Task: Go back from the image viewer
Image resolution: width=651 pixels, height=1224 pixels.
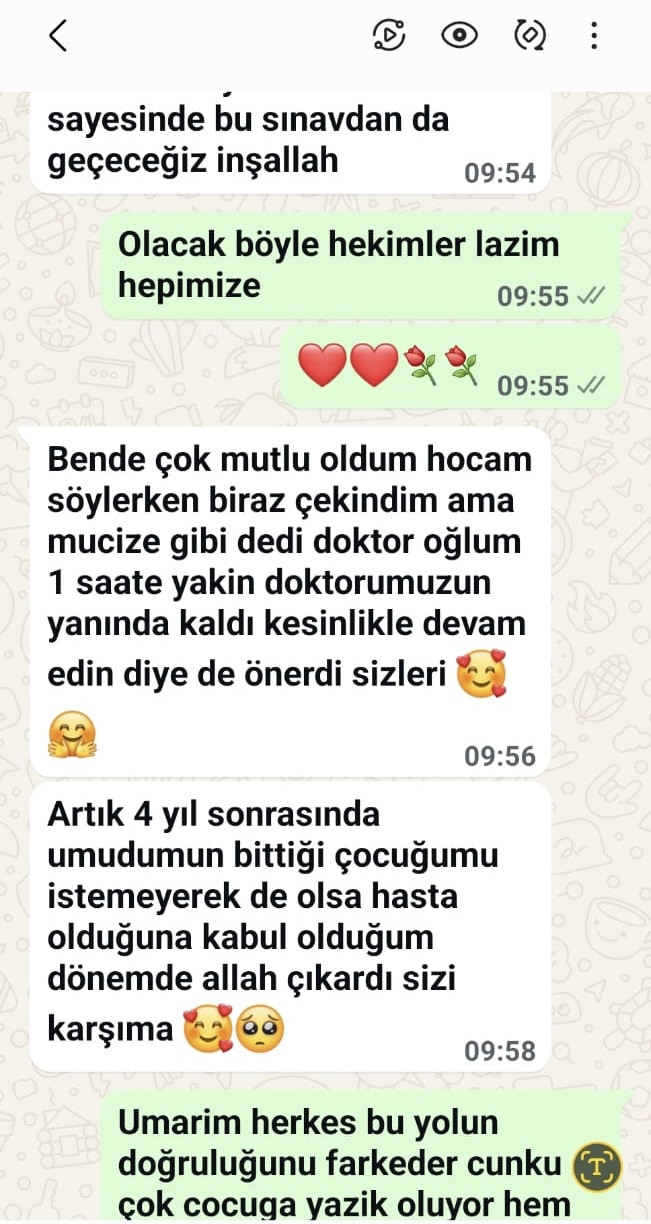Action: (57, 36)
